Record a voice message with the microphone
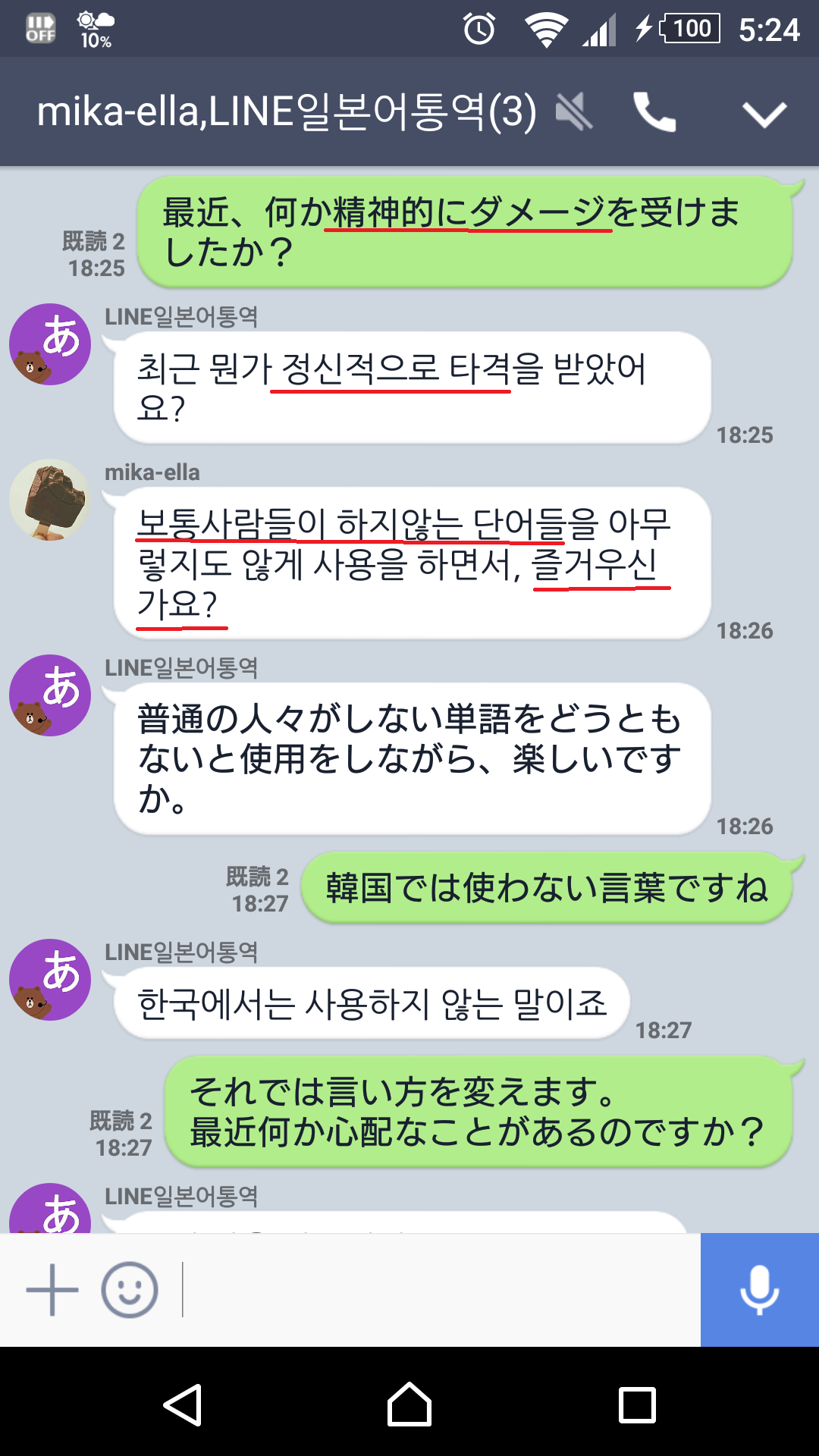 (759, 1289)
